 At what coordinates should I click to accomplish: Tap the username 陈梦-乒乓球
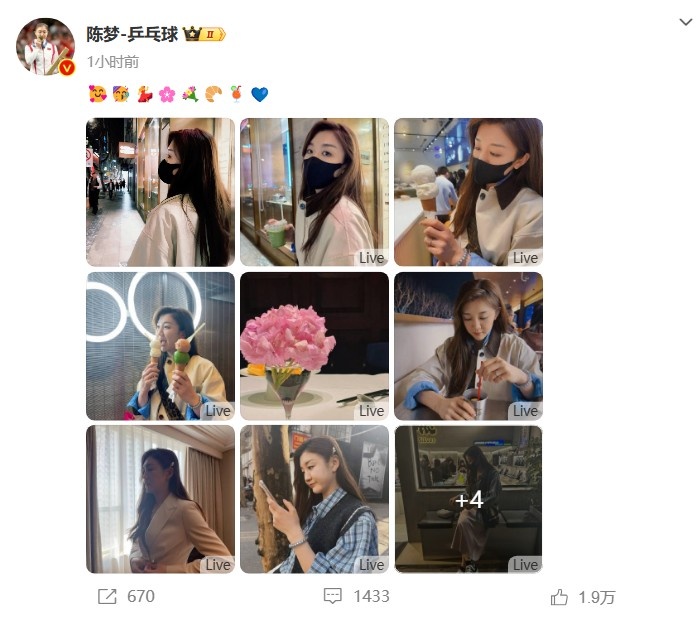coord(132,34)
